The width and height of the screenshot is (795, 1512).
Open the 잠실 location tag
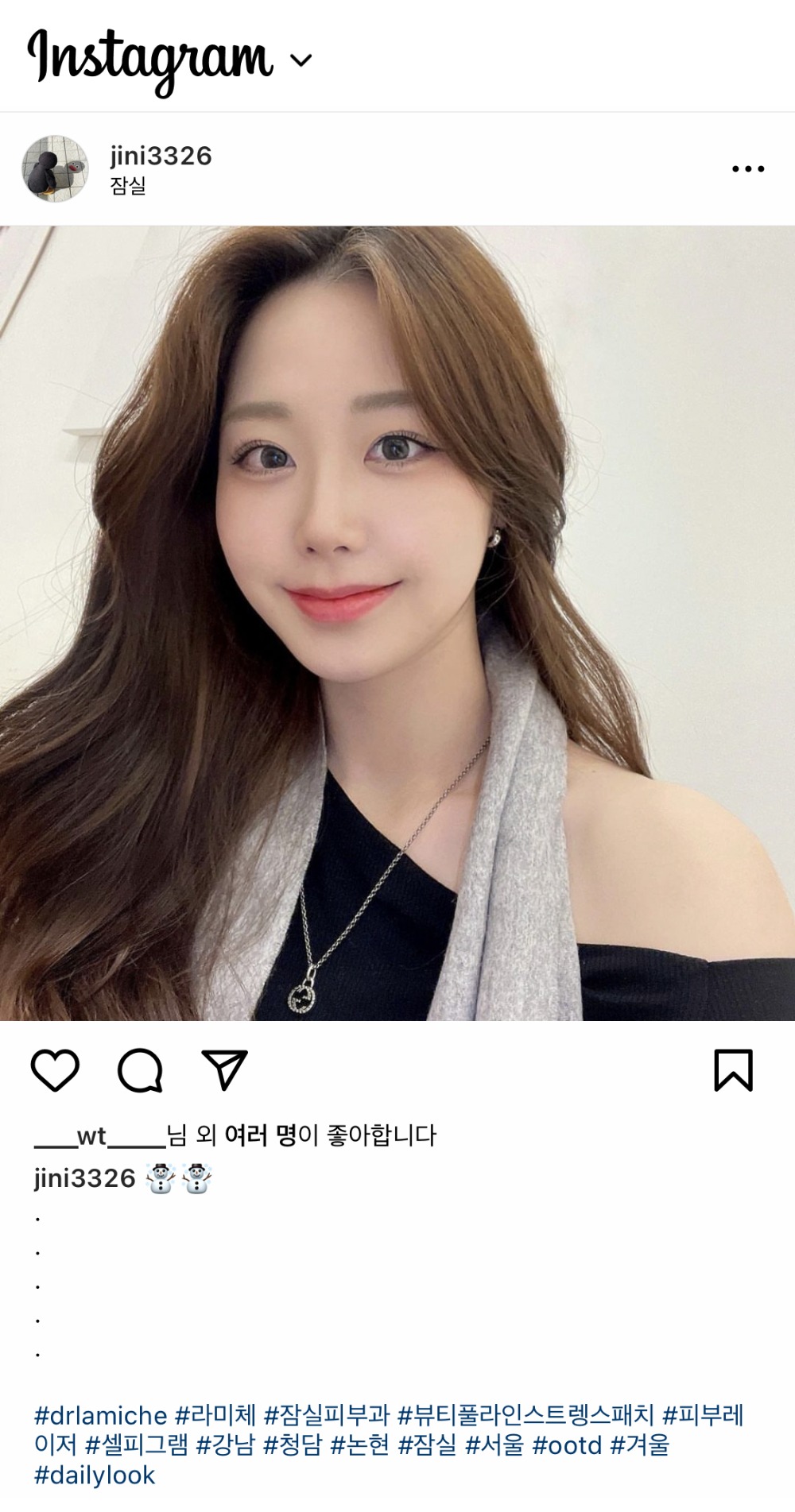tap(128, 186)
